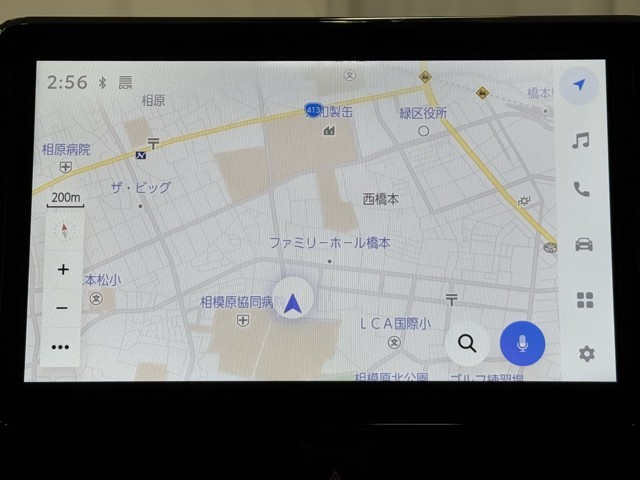Open settings via the gear icon
This screenshot has width=640, height=480.
(586, 353)
